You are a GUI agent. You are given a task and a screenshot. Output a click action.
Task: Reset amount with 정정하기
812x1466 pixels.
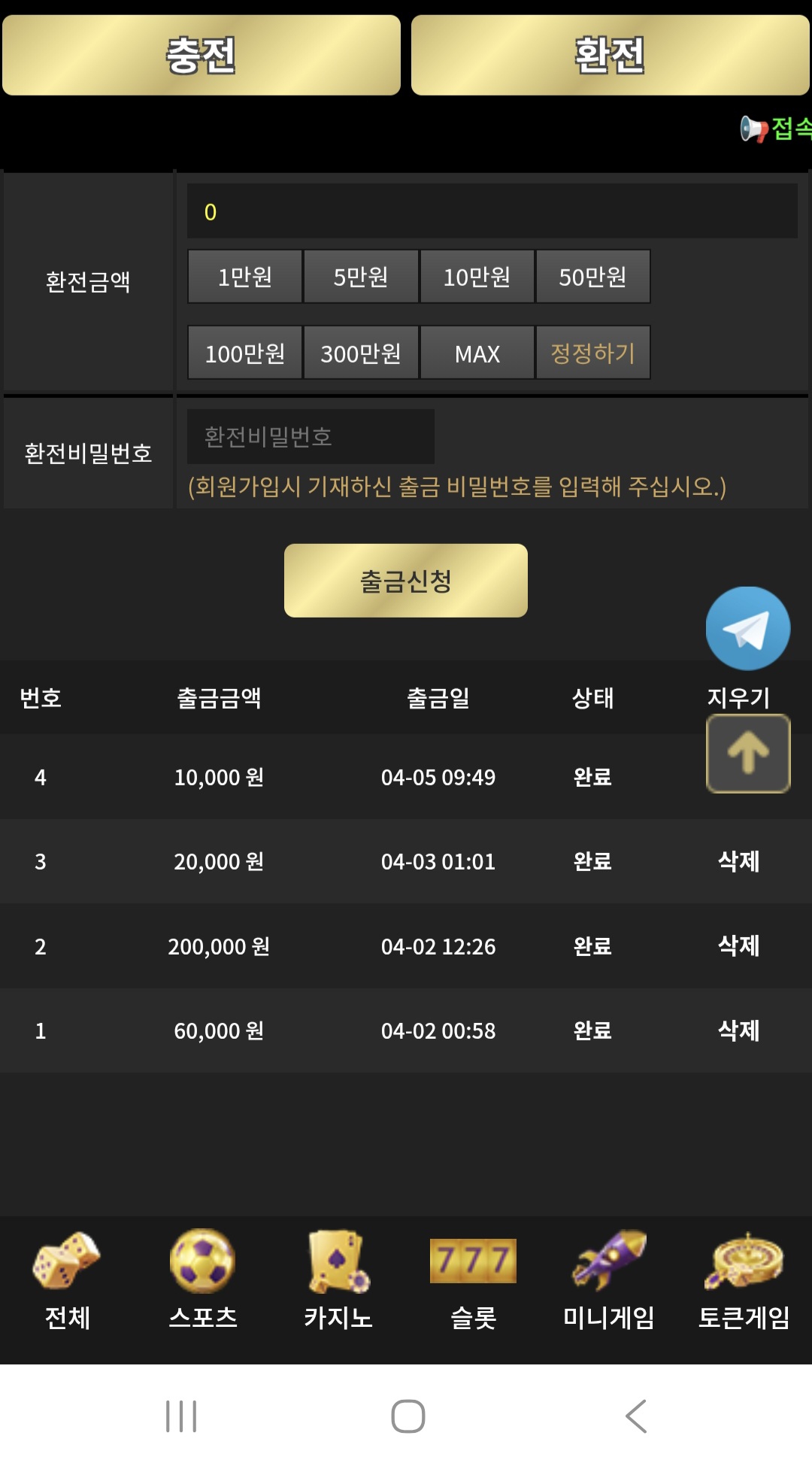point(592,353)
